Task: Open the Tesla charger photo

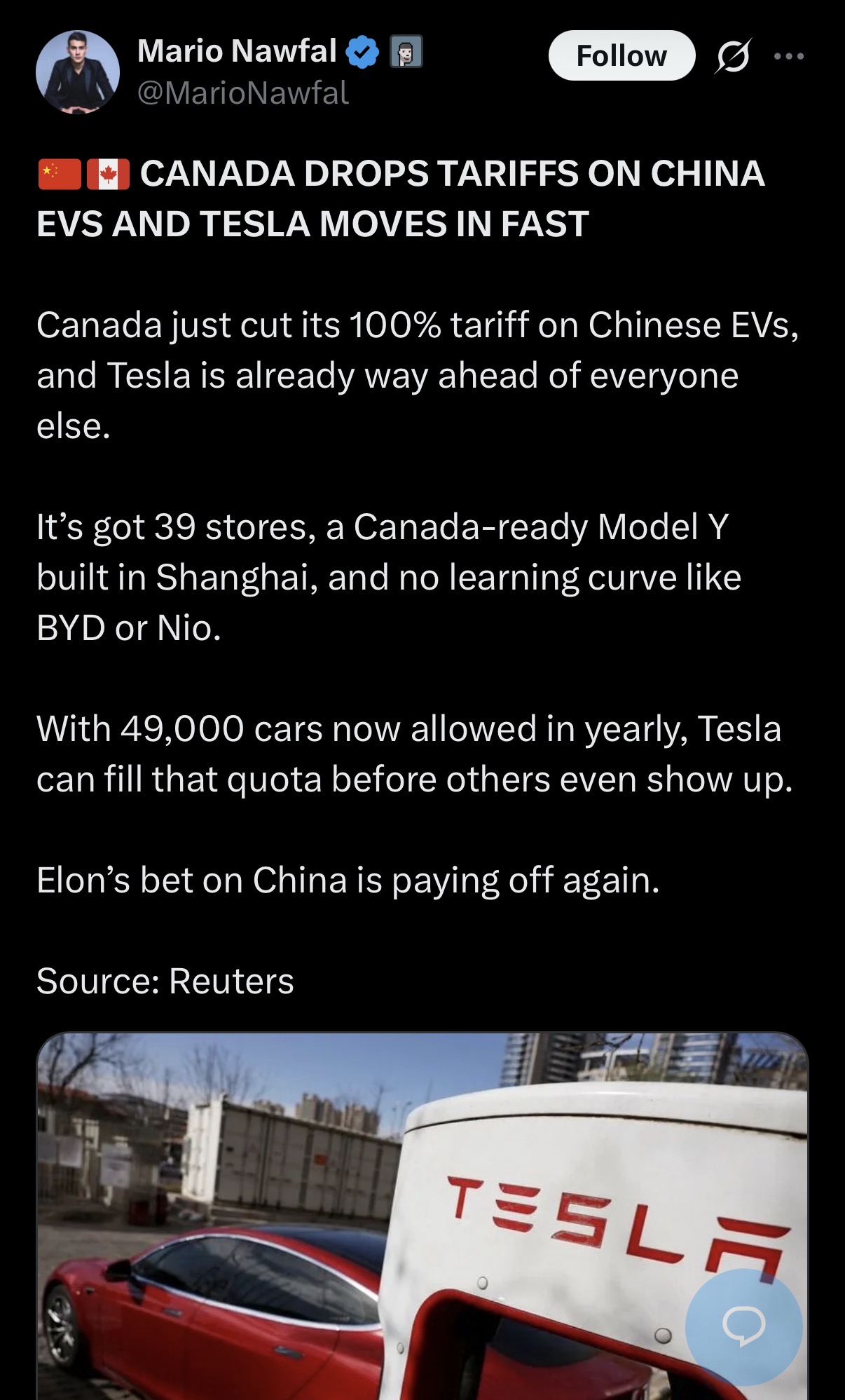Action: pos(422,1216)
